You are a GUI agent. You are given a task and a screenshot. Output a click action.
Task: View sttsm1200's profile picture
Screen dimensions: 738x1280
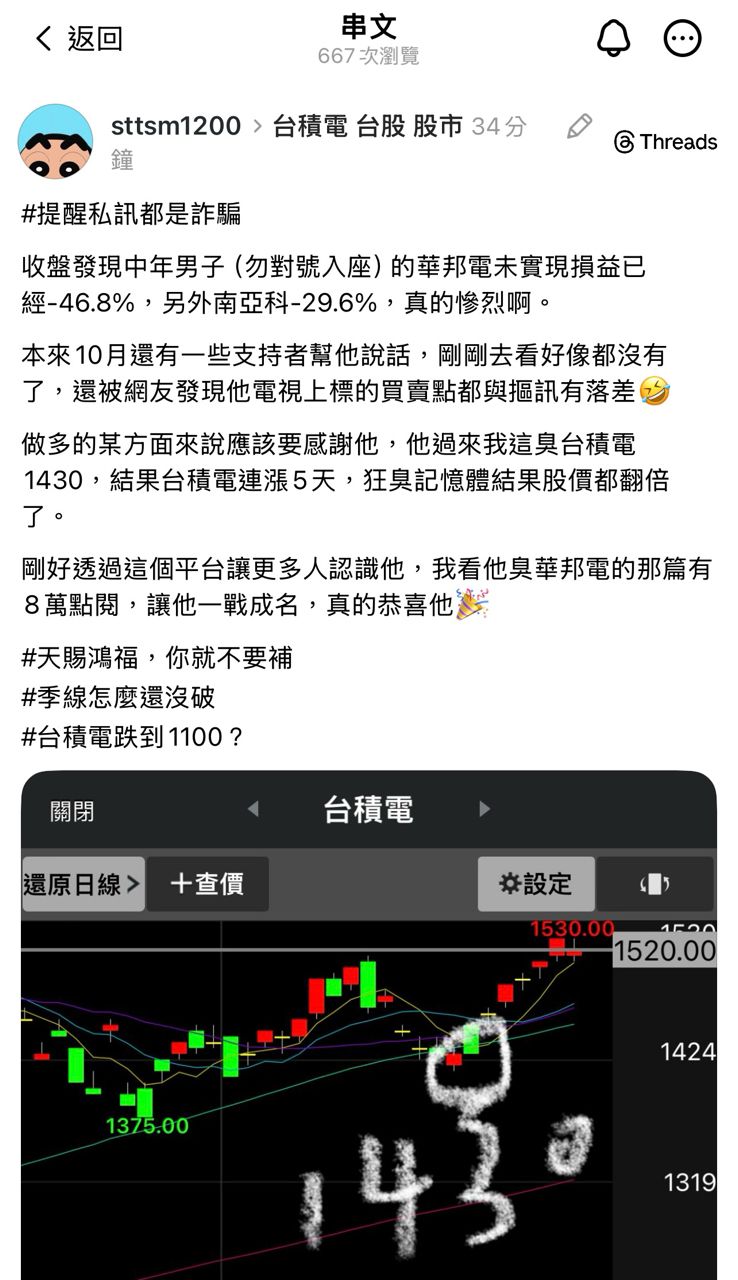tap(55, 141)
